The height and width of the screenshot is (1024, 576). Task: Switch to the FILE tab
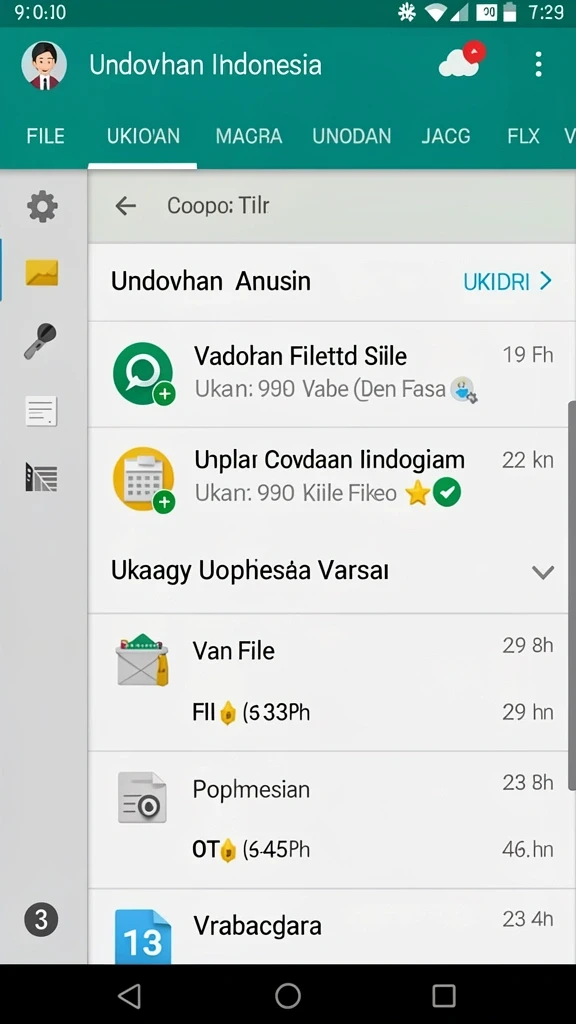(45, 136)
